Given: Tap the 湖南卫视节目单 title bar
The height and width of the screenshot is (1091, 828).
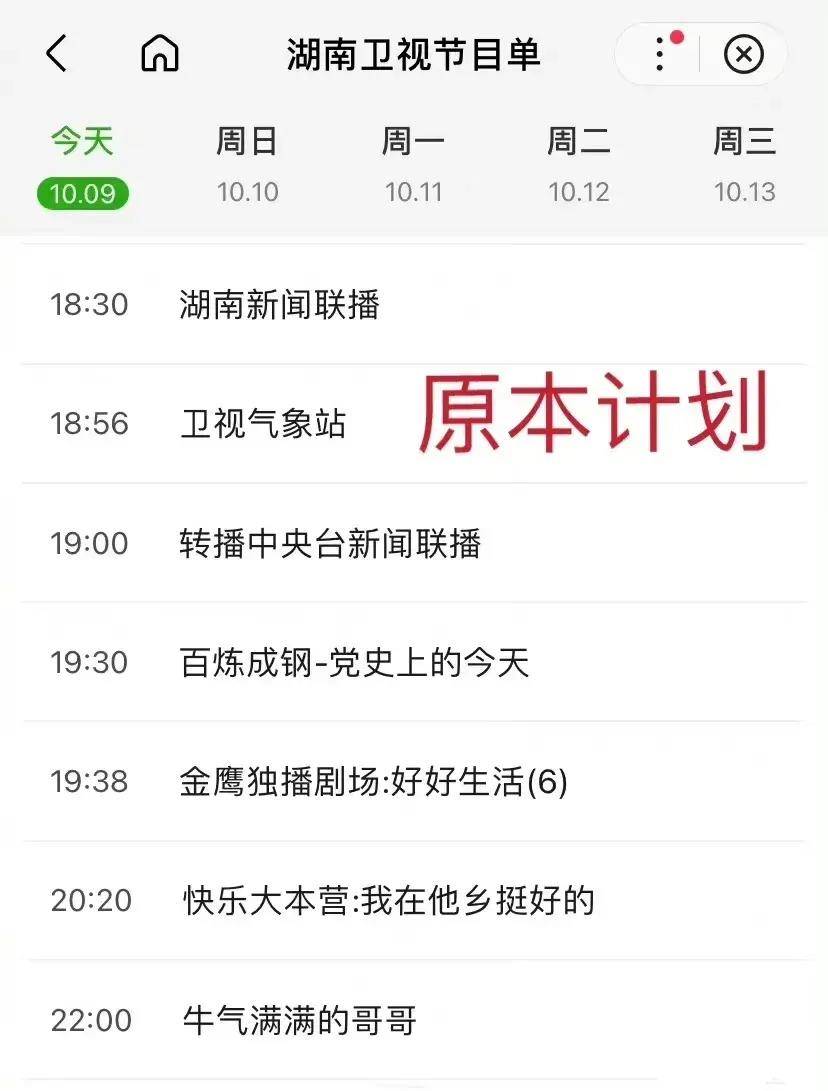Looking at the screenshot, I should (414, 55).
